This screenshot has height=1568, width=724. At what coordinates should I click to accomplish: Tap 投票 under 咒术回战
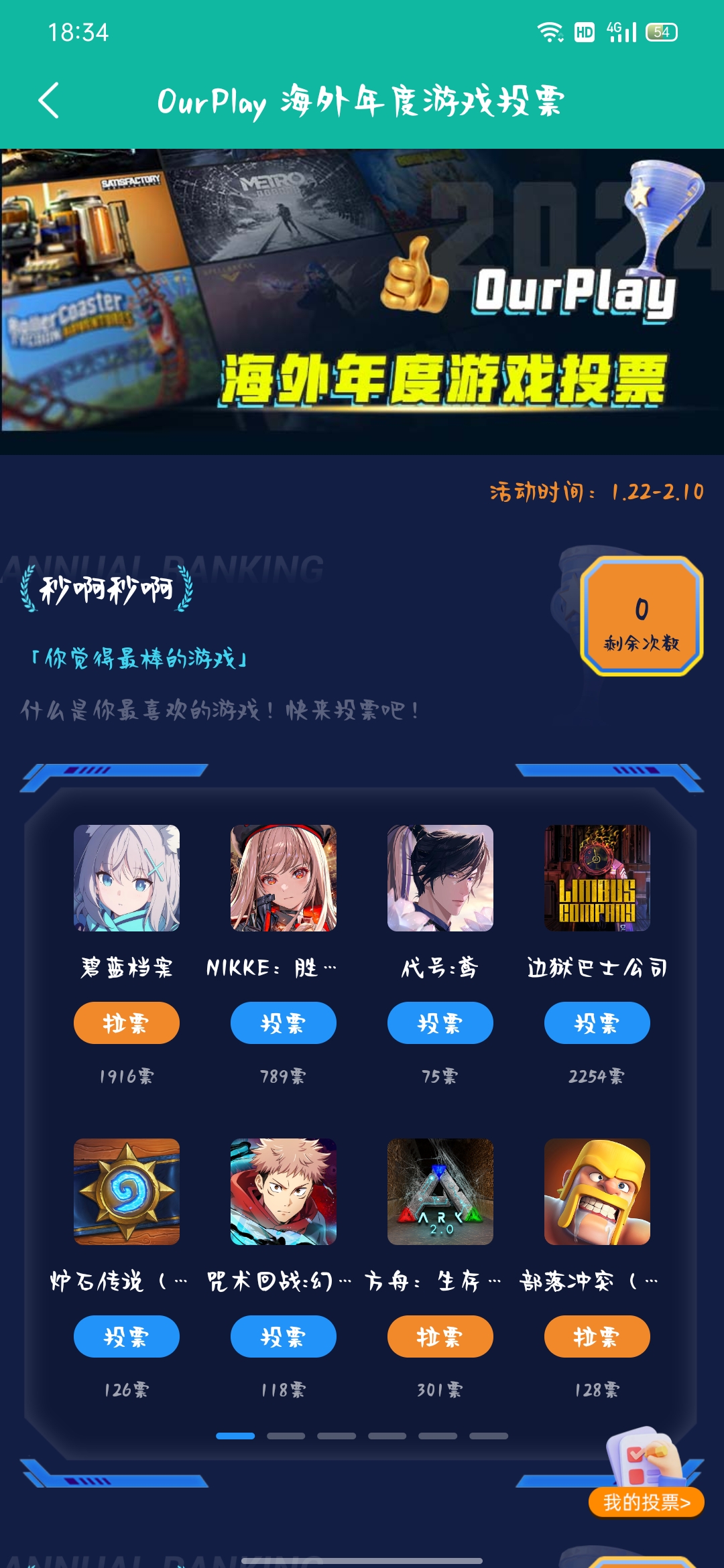click(x=283, y=1336)
